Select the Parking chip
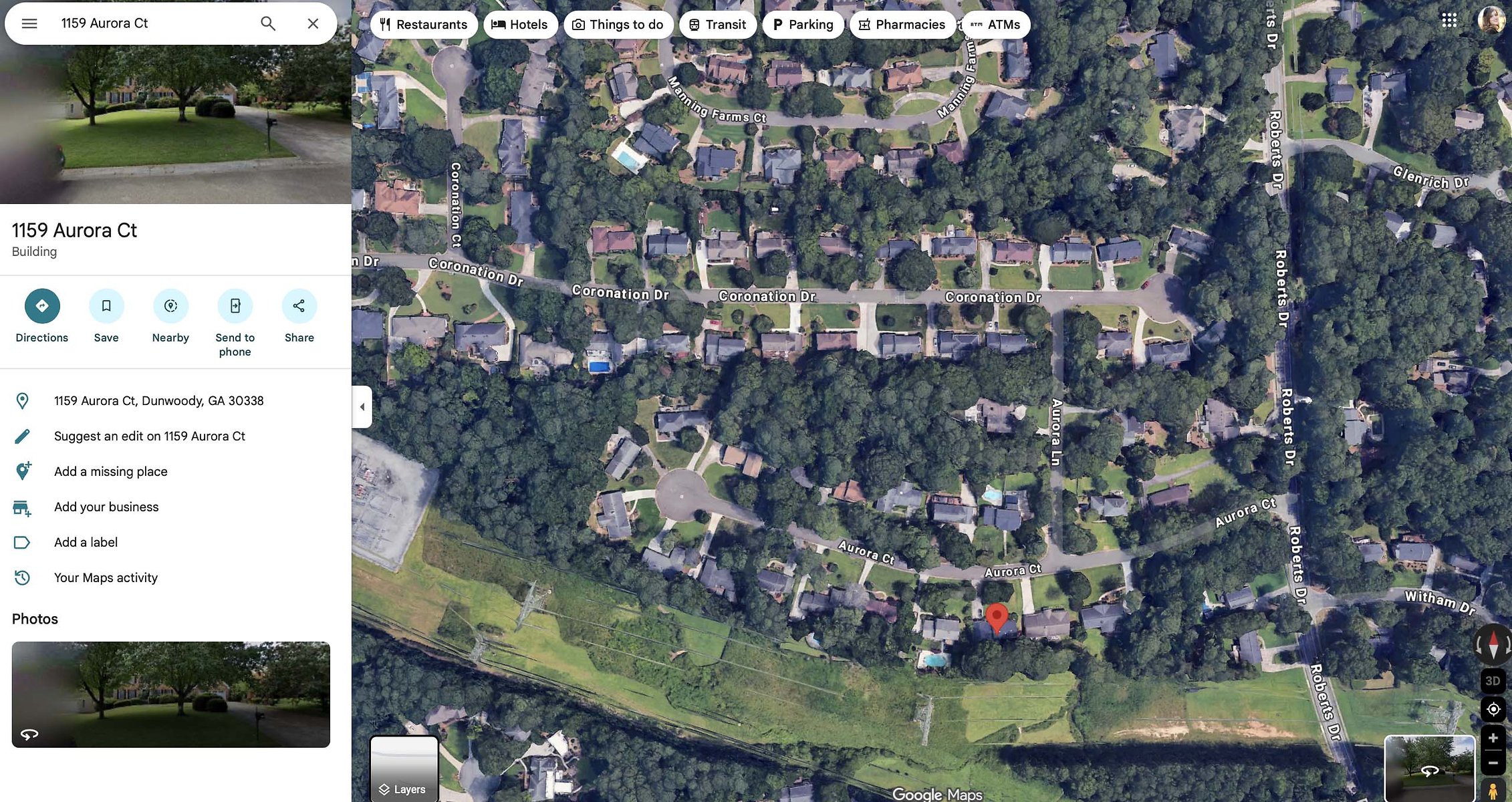The height and width of the screenshot is (802, 1512). (803, 25)
